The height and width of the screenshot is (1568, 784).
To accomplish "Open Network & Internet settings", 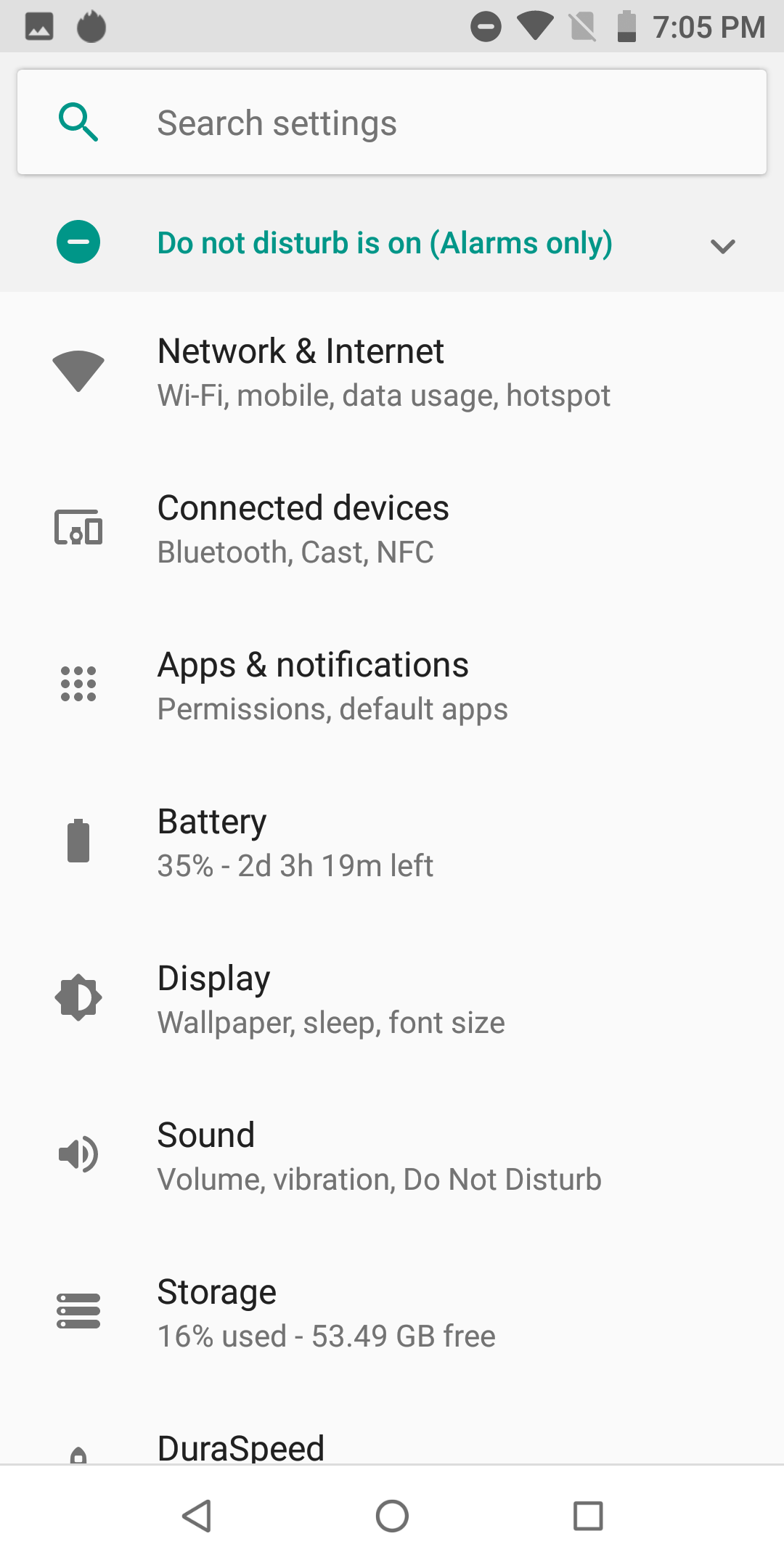I will 392,372.
